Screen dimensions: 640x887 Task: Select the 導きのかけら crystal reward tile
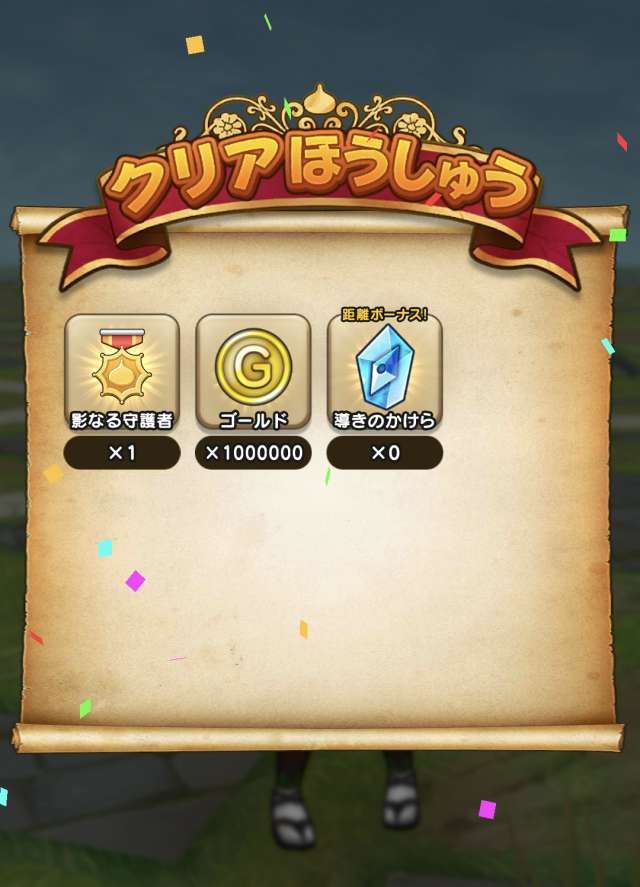coord(385,372)
